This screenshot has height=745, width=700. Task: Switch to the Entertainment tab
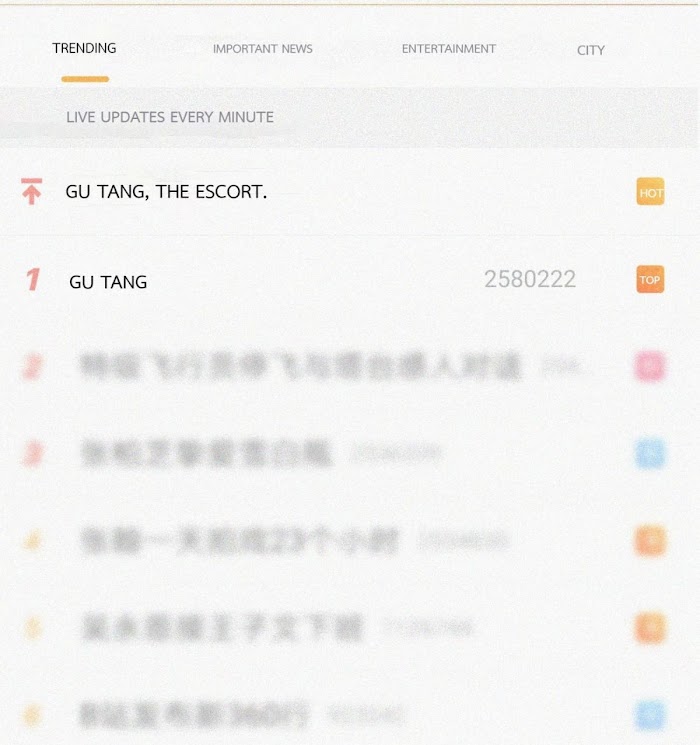(448, 49)
